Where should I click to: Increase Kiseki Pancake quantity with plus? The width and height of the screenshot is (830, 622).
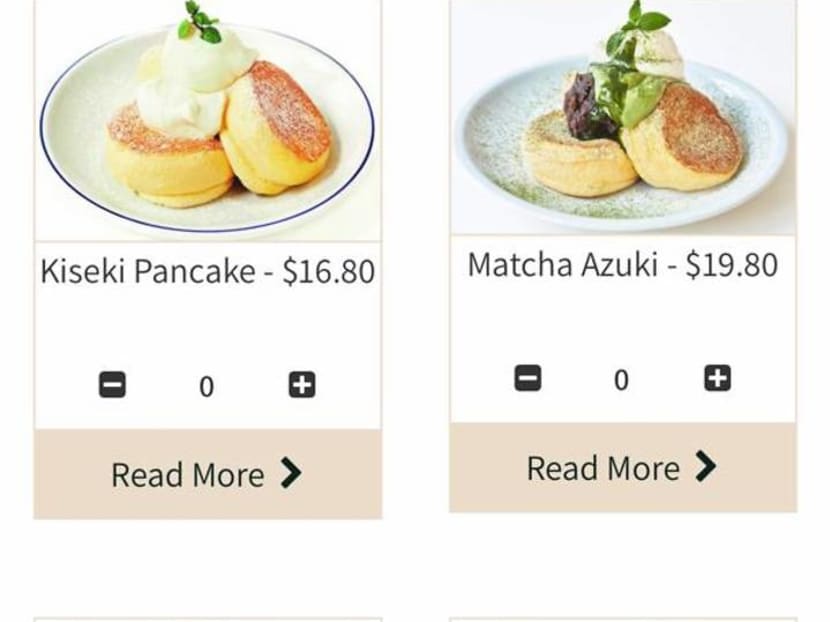[302, 385]
